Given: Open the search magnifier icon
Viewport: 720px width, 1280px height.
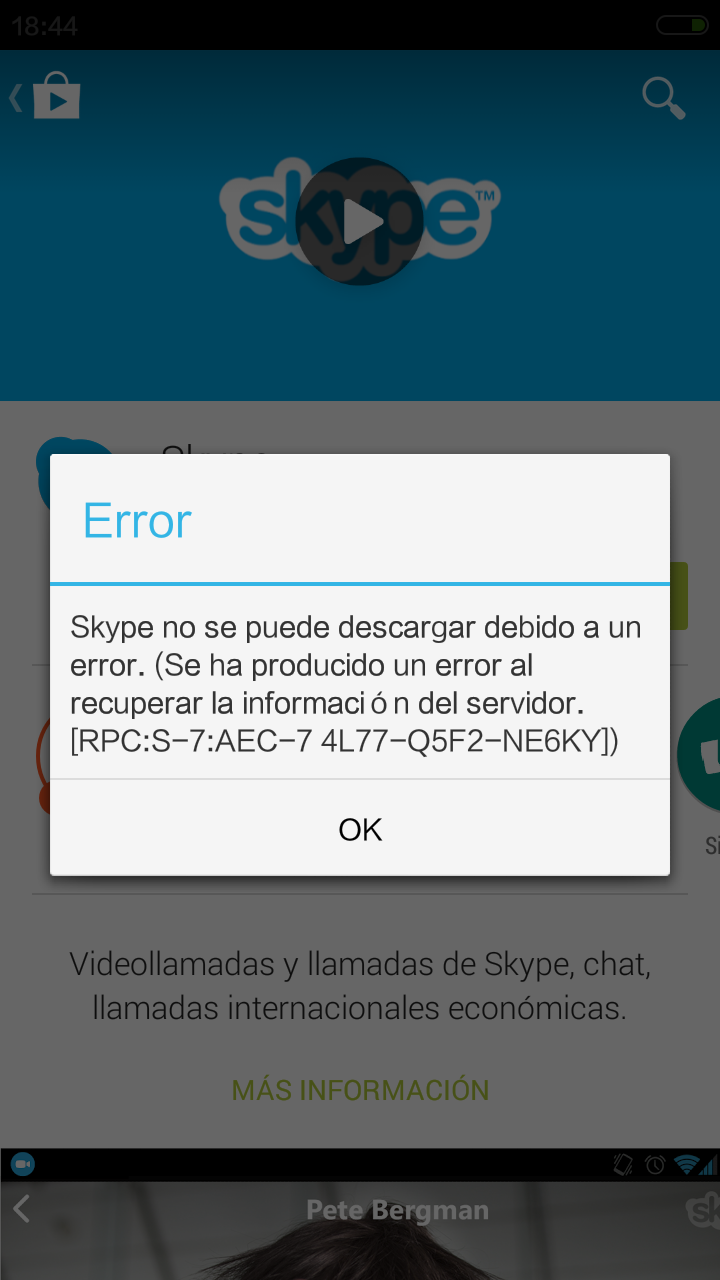Looking at the screenshot, I should click(663, 98).
